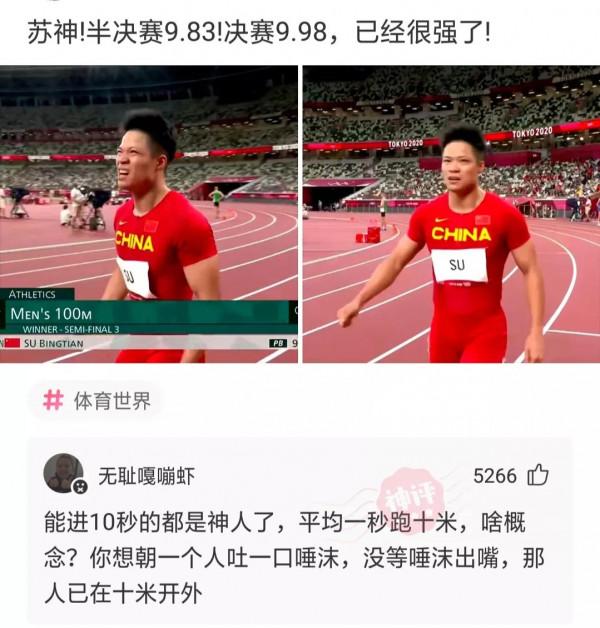Open the right photo of Su Bingtian walking

pos(451,213)
